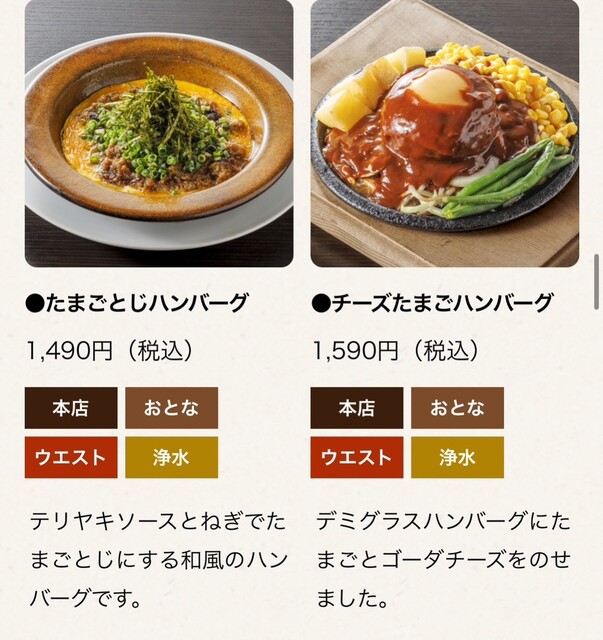603x640 pixels.
Task: Select the 浄水 tag under チーズたまごハンバーグ
Action: [457, 457]
